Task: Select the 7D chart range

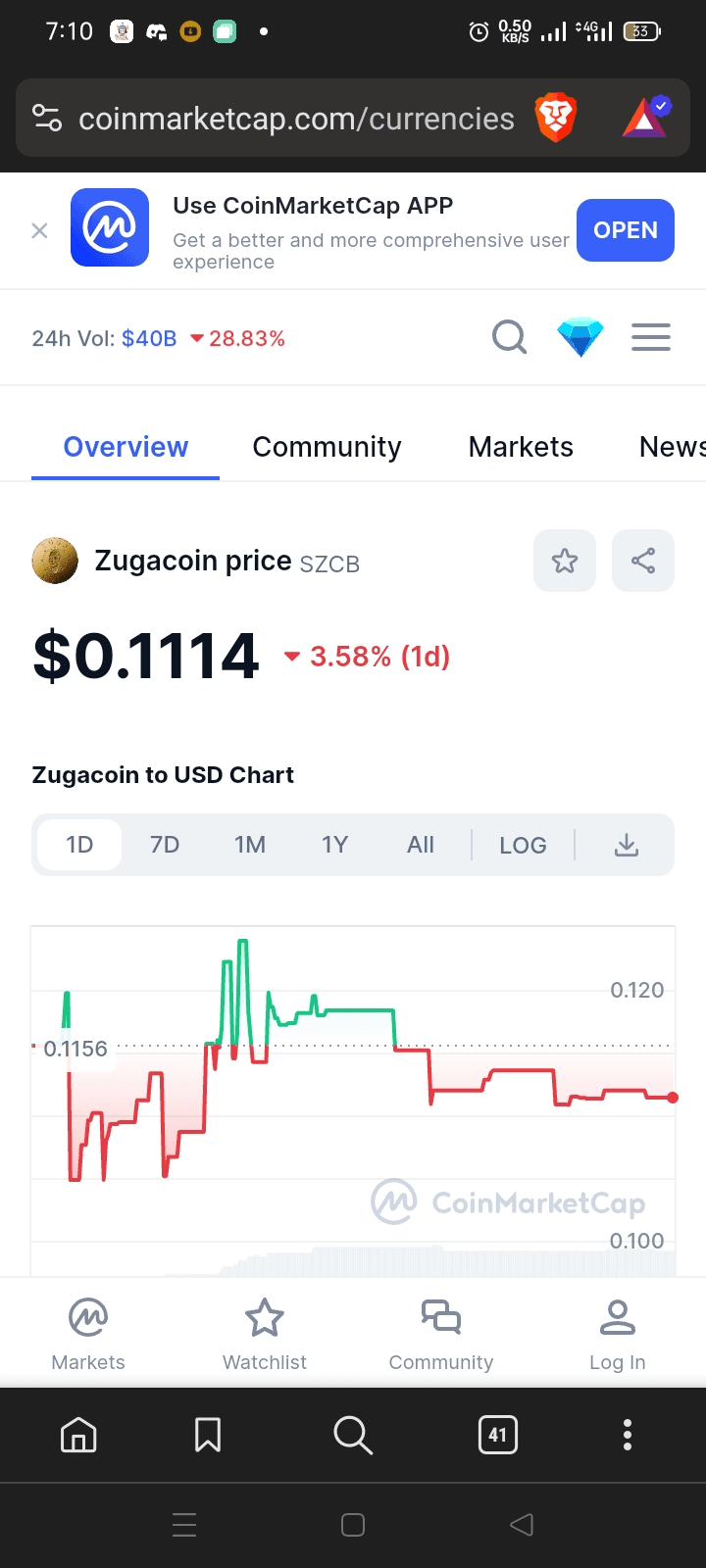Action: pyautogui.click(x=165, y=845)
